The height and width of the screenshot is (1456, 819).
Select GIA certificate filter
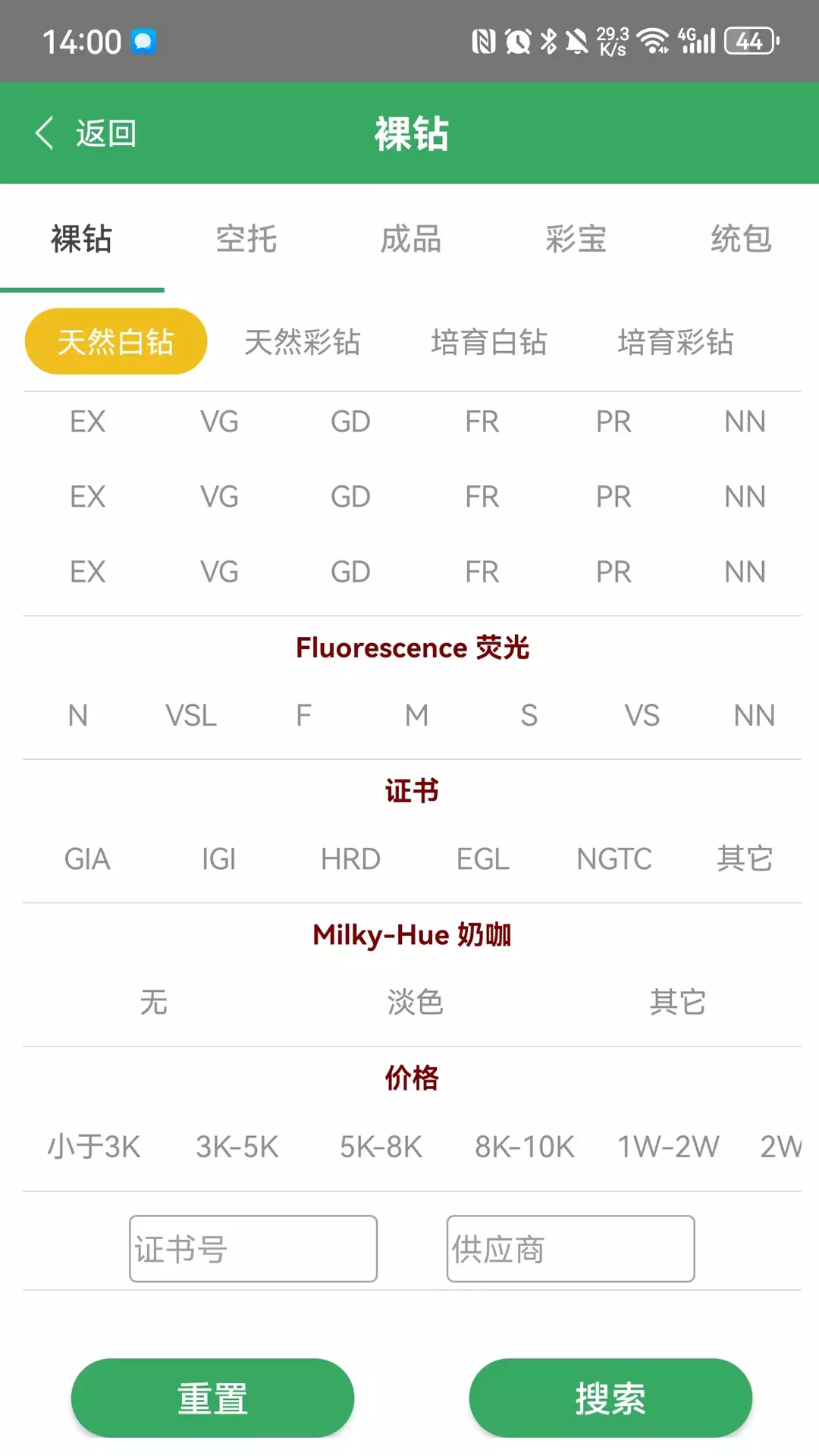click(x=87, y=859)
